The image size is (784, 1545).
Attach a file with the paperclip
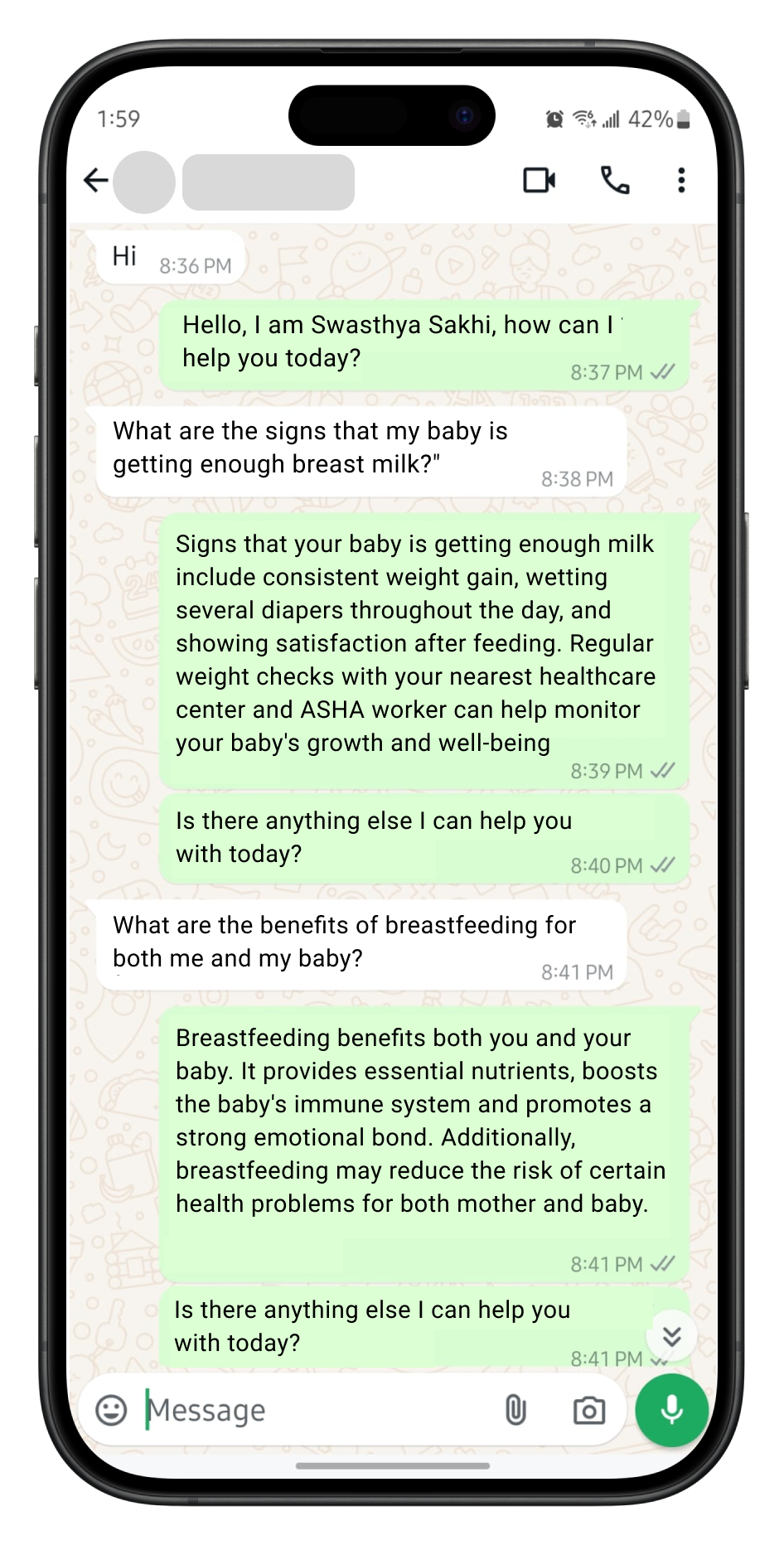coord(515,1410)
